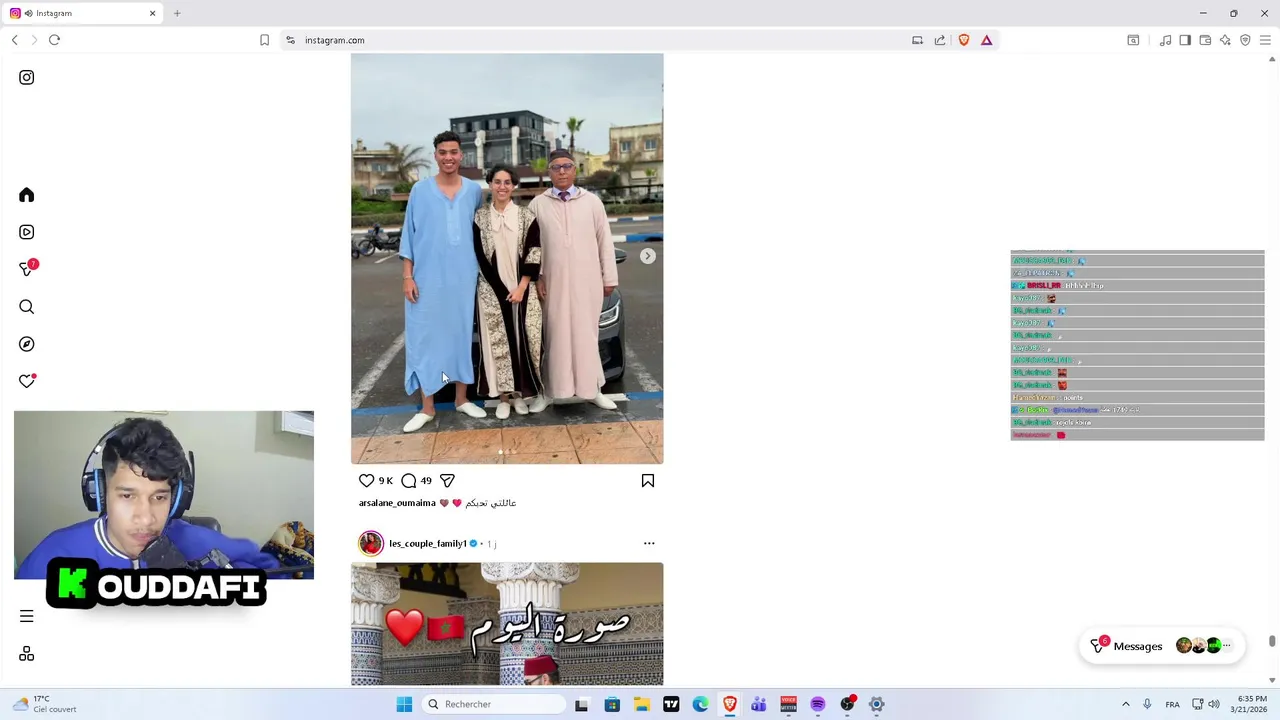
Task: Reload the page in the browser
Action: (54, 40)
